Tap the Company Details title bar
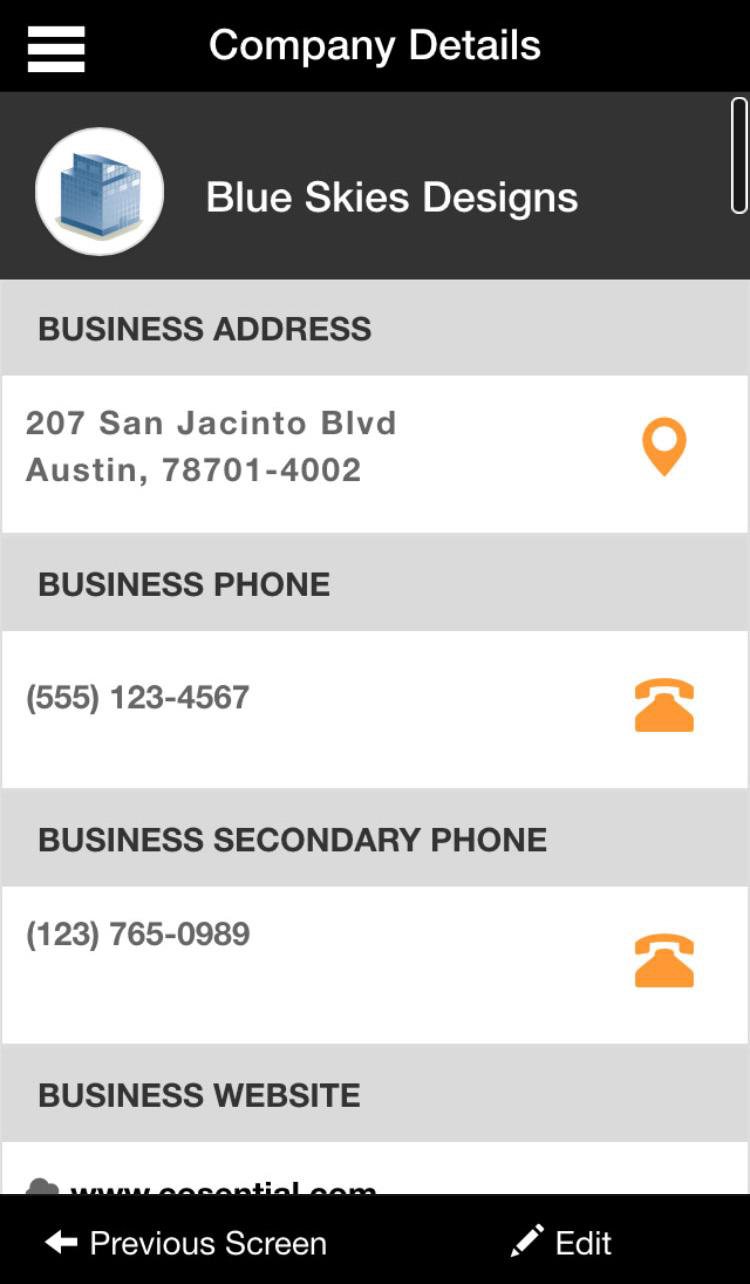750x1284 pixels. pyautogui.click(x=375, y=45)
